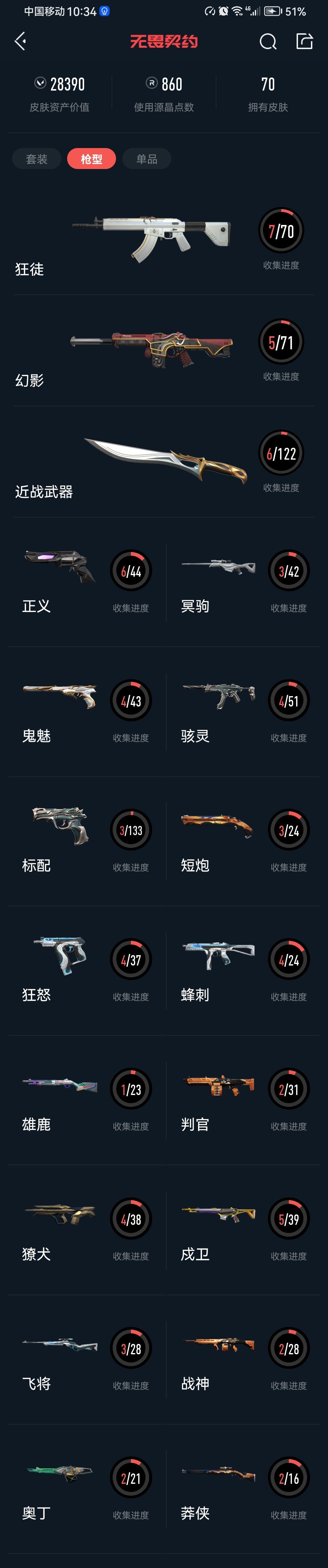Open the search icon in the header

(268, 41)
